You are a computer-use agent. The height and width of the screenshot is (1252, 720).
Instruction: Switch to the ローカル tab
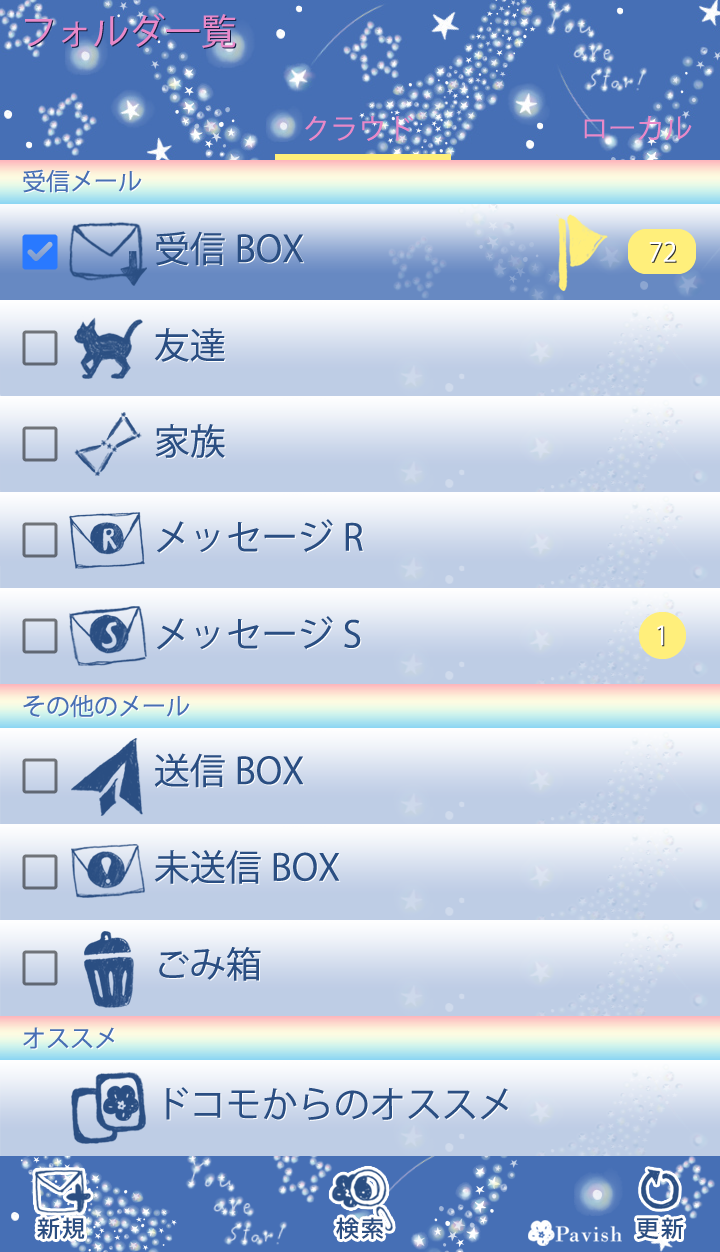coord(636,128)
